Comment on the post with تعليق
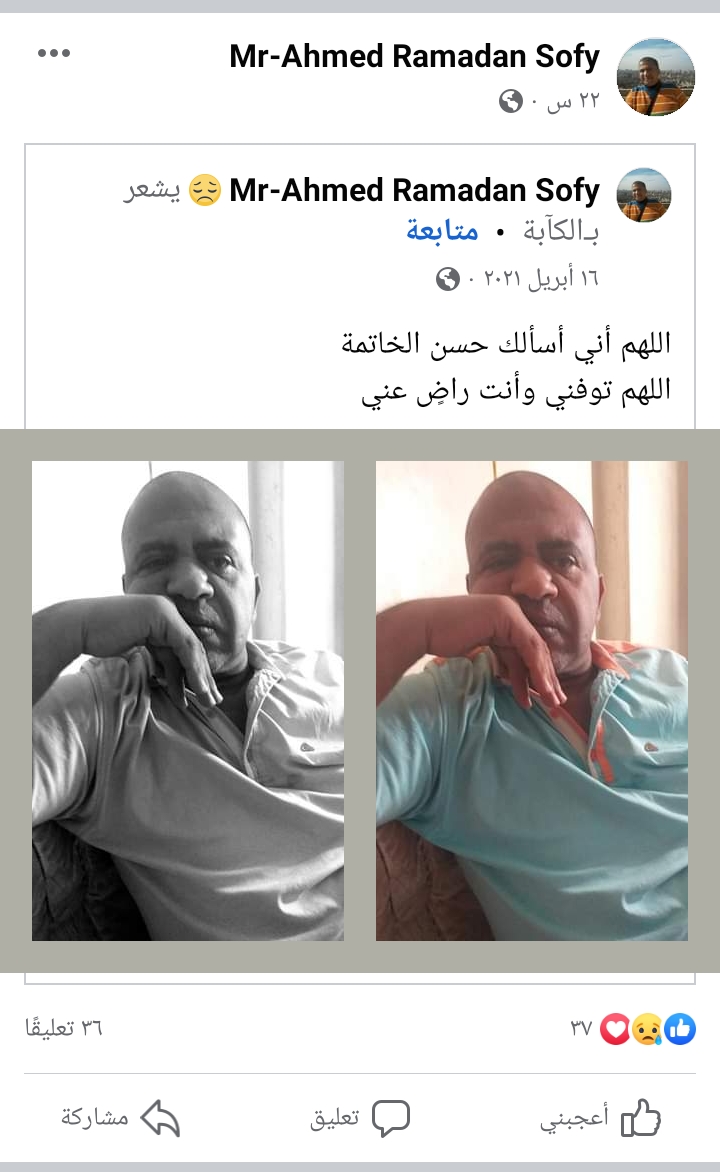This screenshot has width=720, height=1172. [x=360, y=1119]
